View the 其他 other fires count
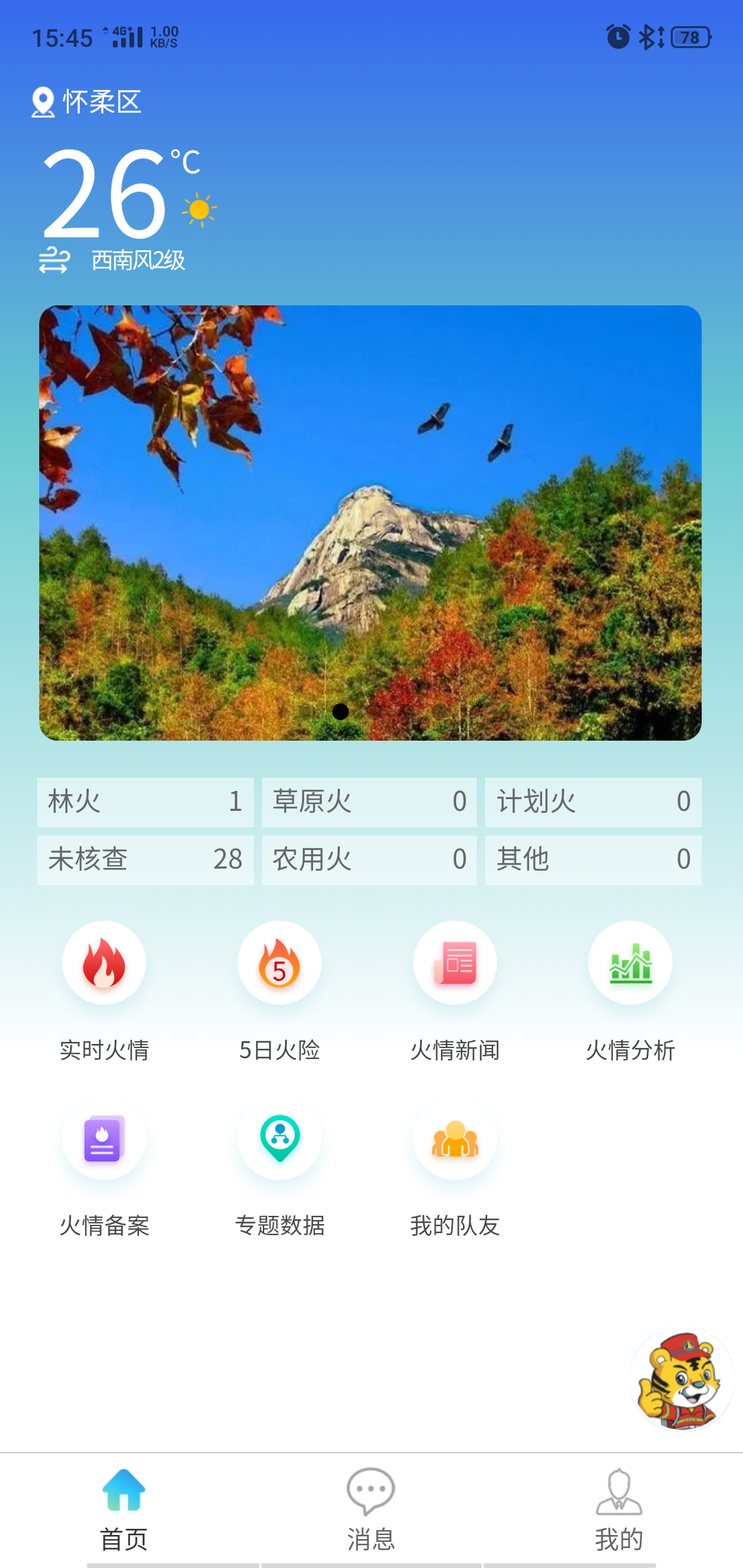The width and height of the screenshot is (743, 1568). pos(593,860)
